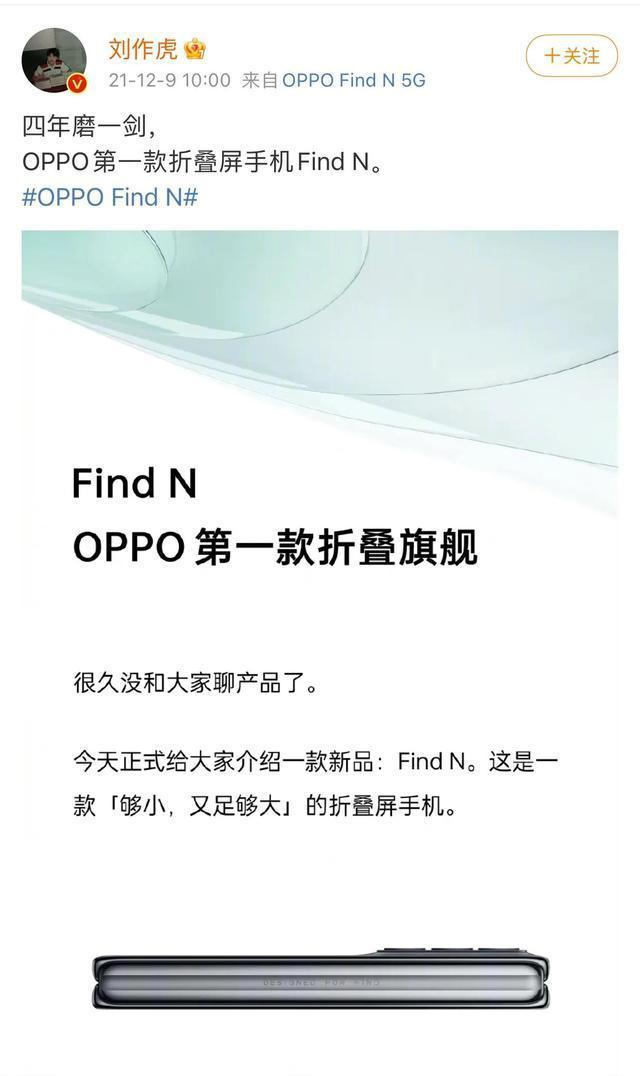Follow 刘作虎 with the +关注 button

571,56
